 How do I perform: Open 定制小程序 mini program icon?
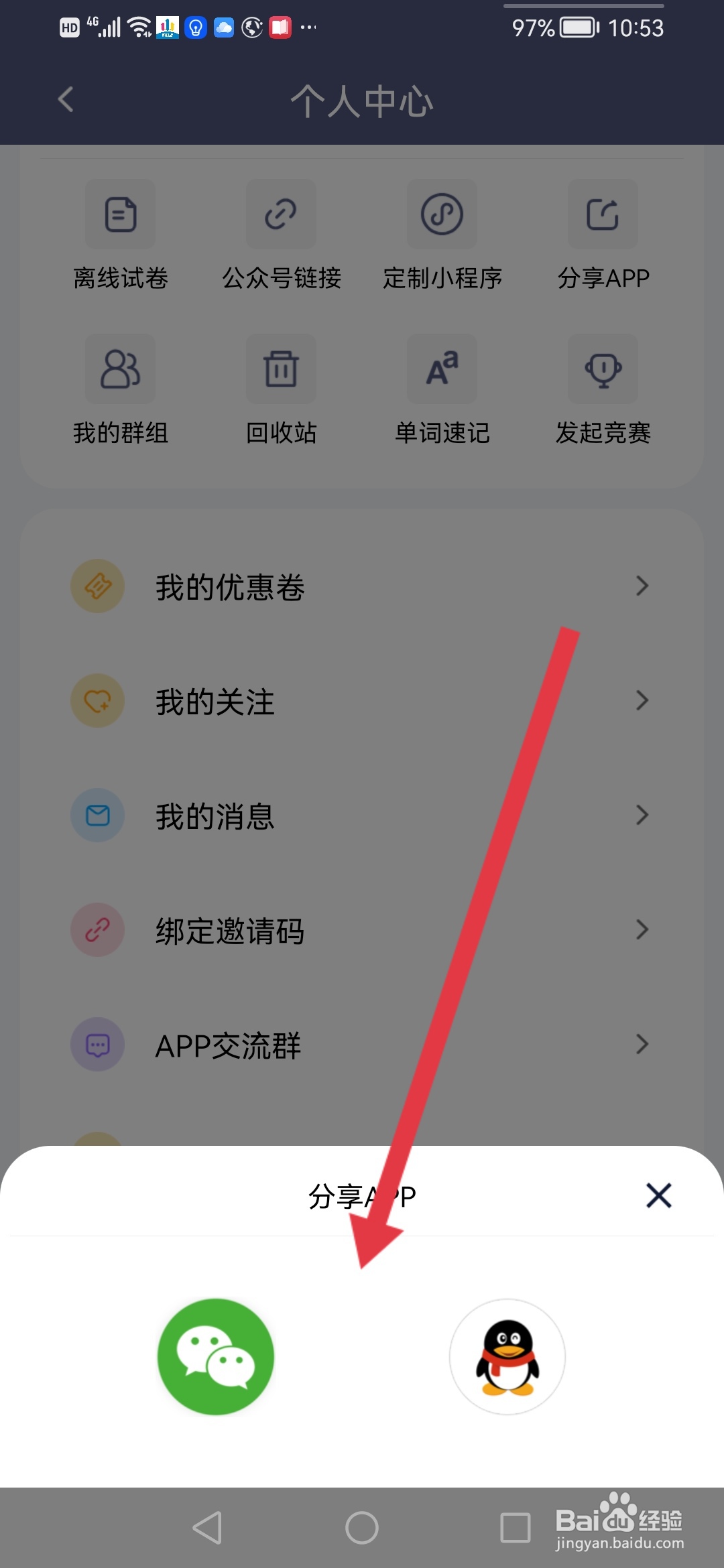[442, 214]
